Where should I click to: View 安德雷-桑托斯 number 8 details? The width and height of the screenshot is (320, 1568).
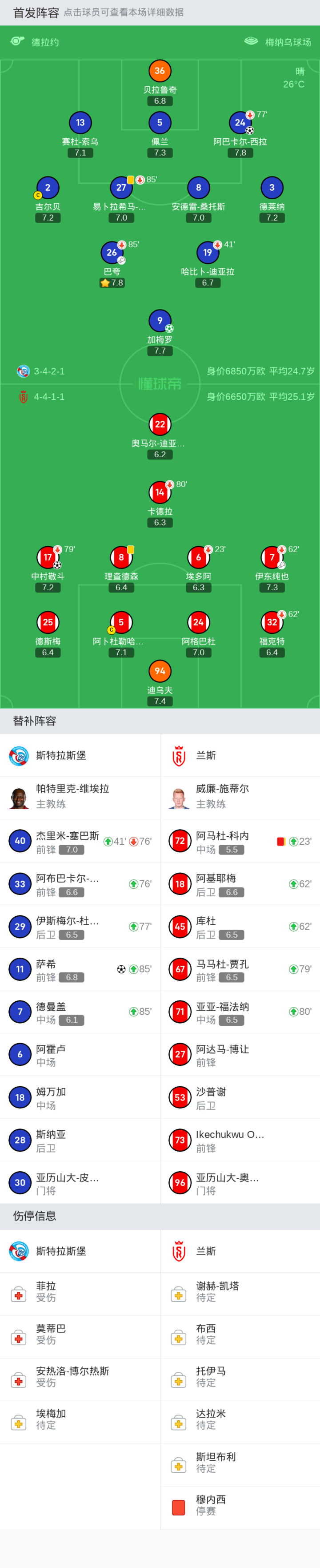click(x=198, y=188)
